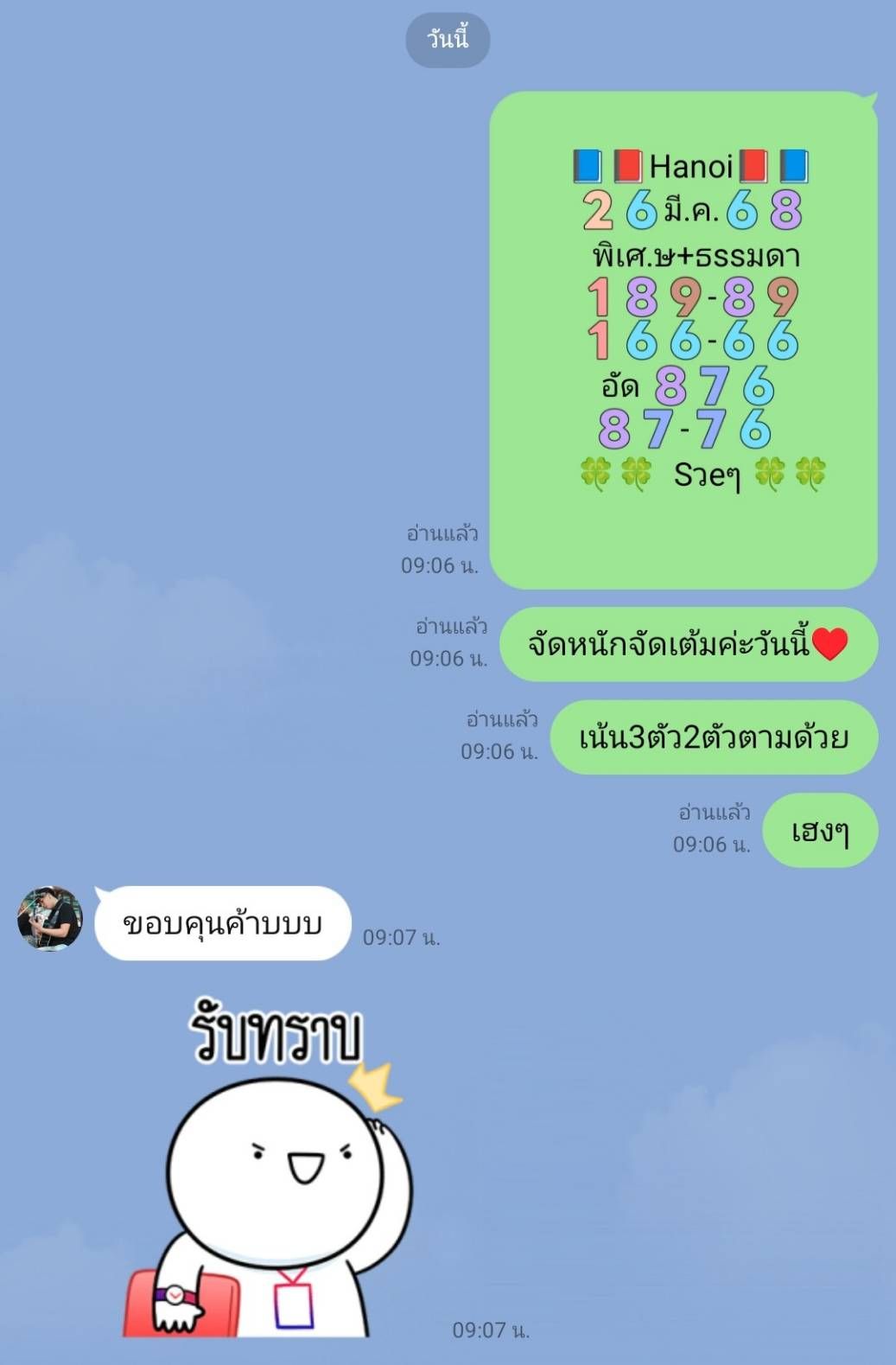
Task: Open the sender's profile picture
Action: click(50, 919)
